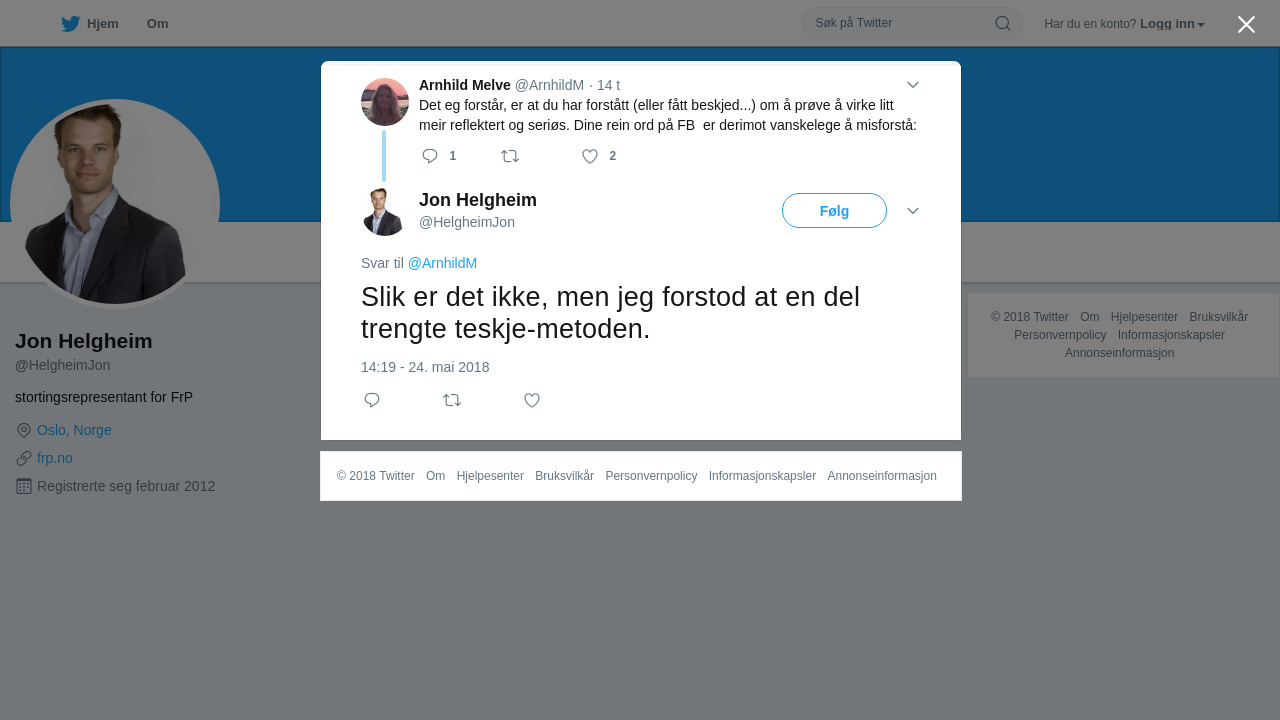Open Arnhild Melve's profile name
This screenshot has height=720, width=1280.
(x=464, y=85)
